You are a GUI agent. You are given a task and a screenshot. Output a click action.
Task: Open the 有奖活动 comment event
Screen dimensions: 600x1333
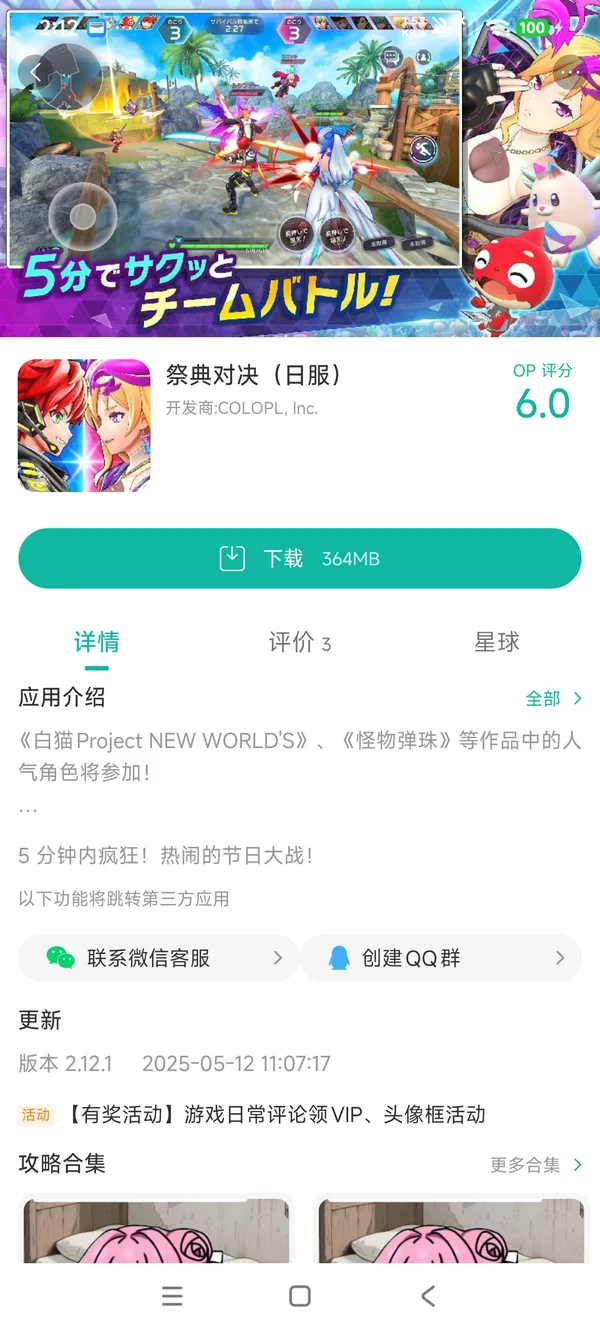point(276,1114)
